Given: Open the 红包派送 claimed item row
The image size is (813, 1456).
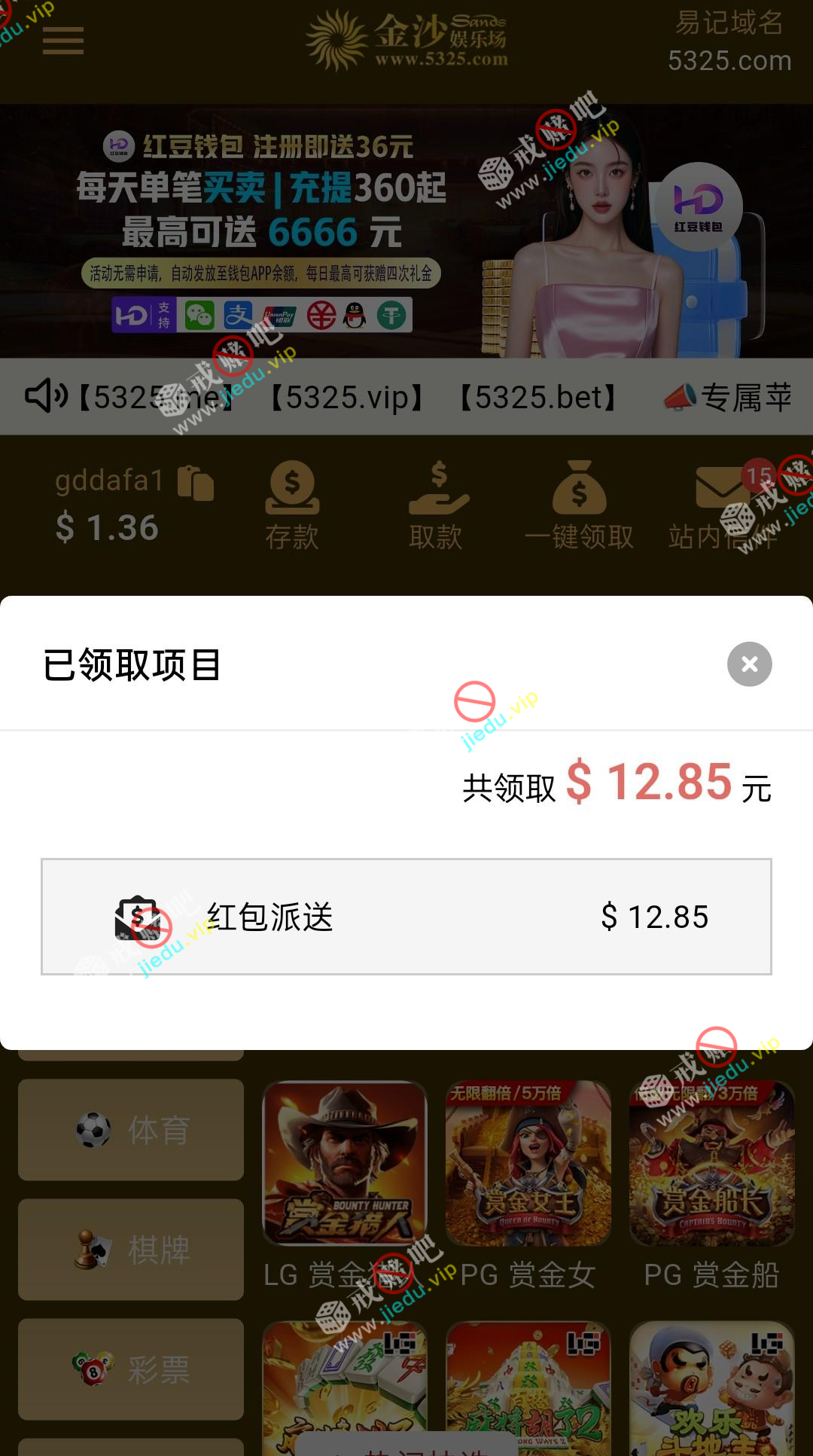Looking at the screenshot, I should (x=406, y=917).
